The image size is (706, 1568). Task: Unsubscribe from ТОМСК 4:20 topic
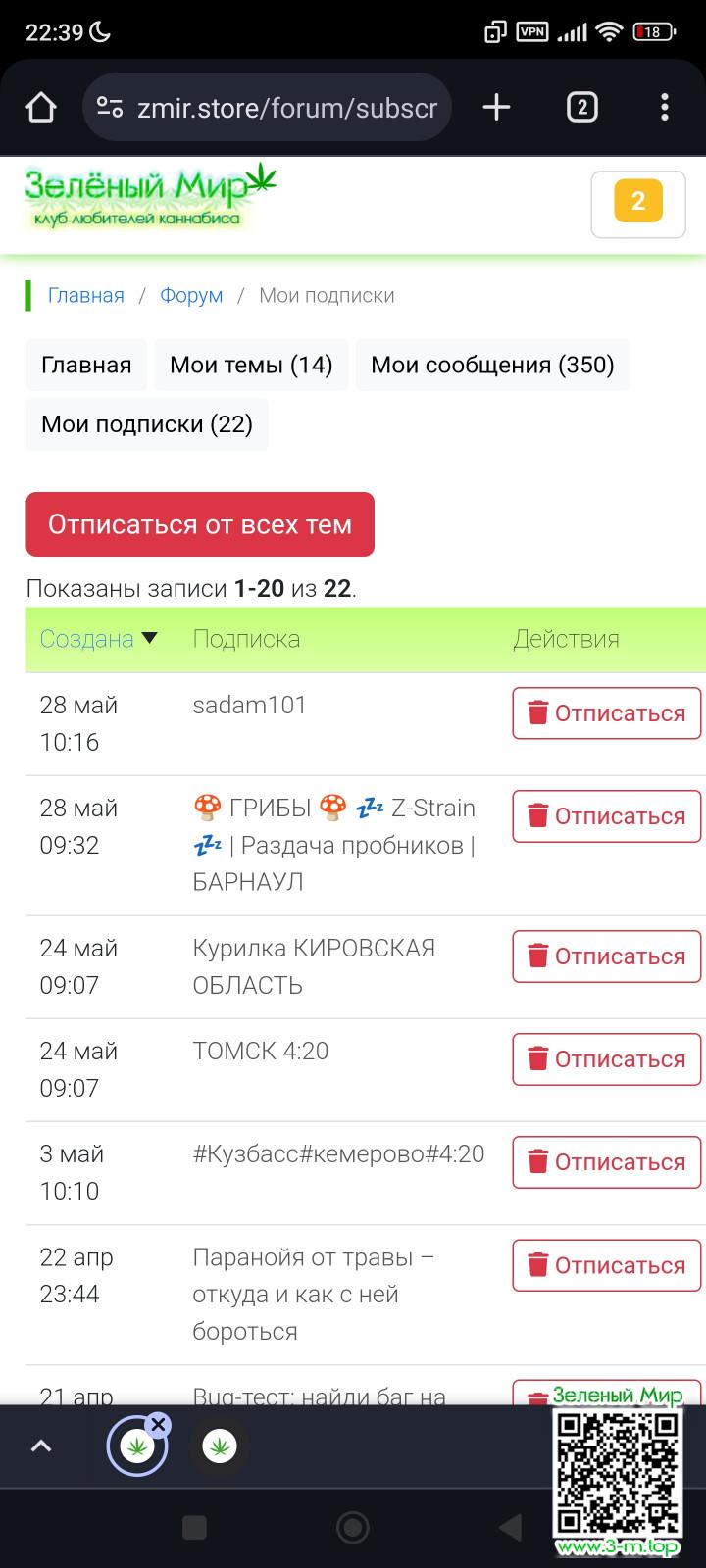click(606, 1059)
